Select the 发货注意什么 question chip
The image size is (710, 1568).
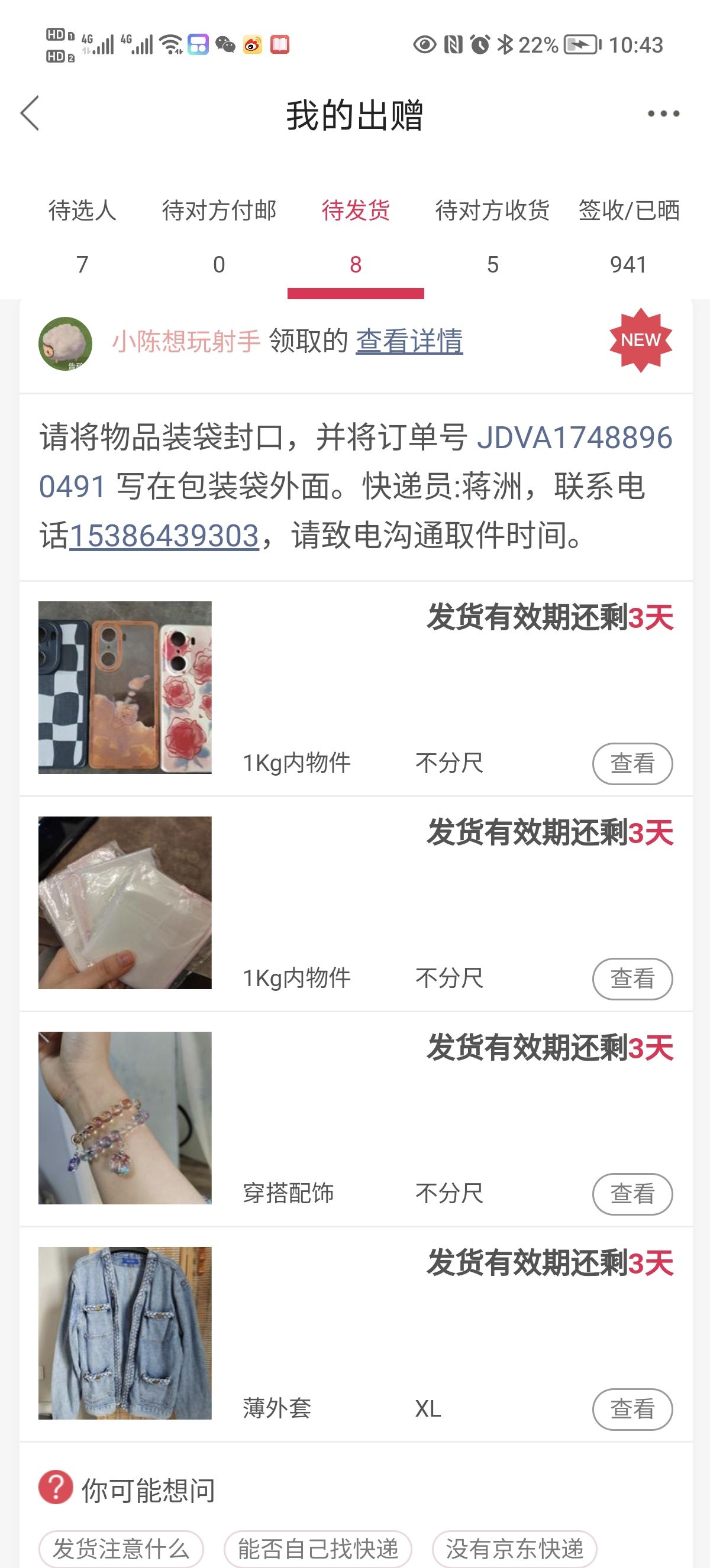coord(121,1548)
